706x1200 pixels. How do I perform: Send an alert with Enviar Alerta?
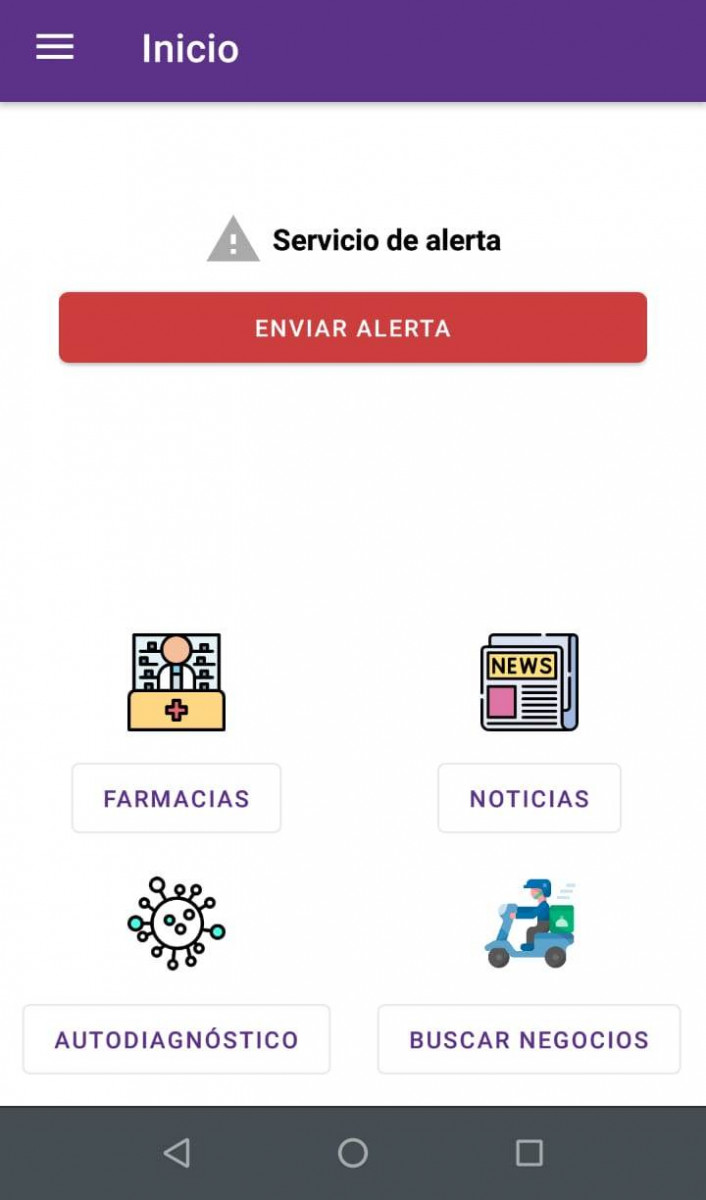pyautogui.click(x=353, y=327)
